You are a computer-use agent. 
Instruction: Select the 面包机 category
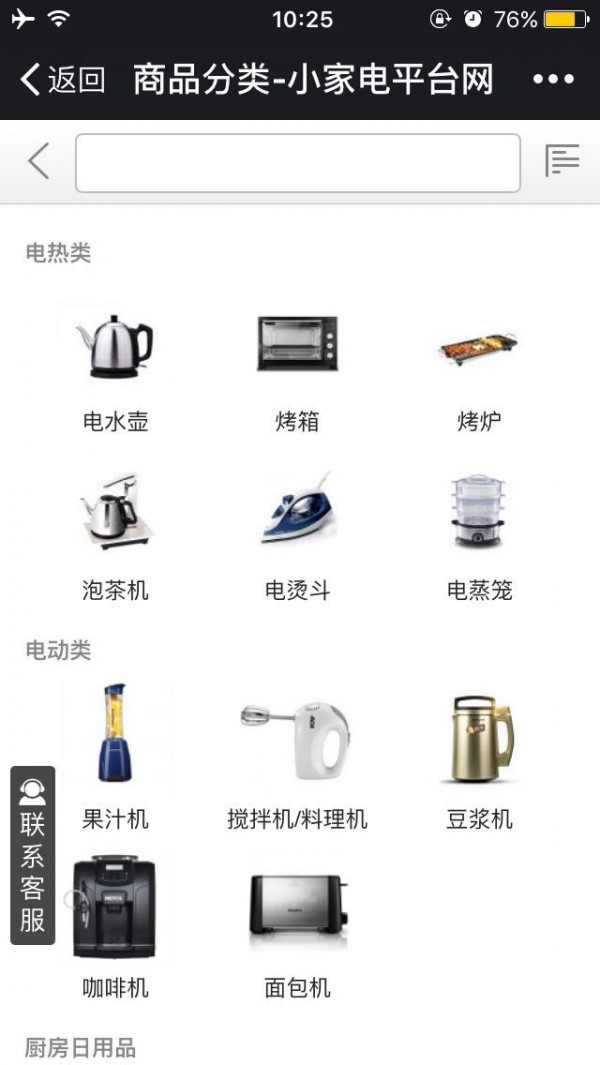(x=297, y=925)
